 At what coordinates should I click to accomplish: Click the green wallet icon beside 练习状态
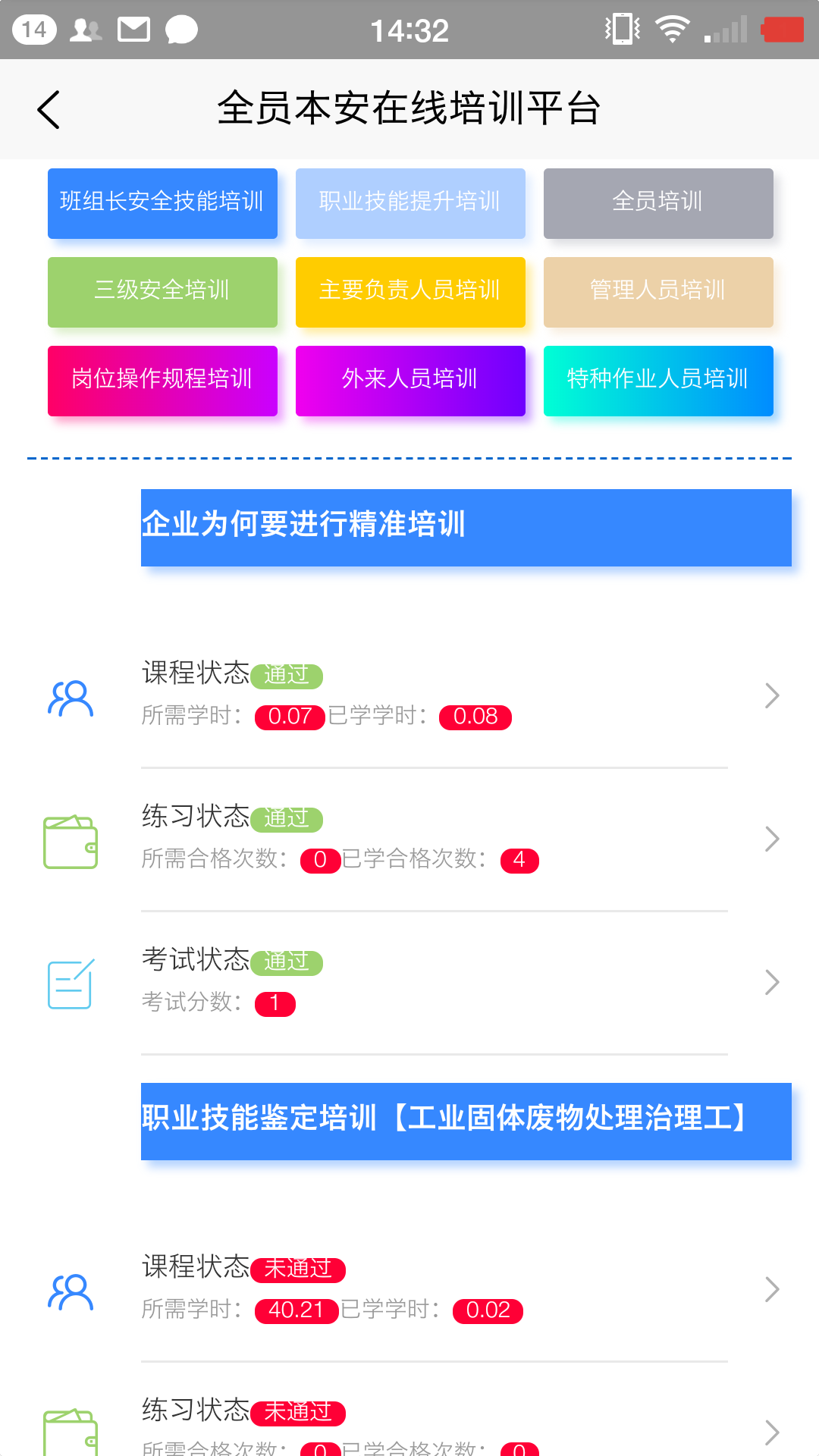tap(71, 840)
